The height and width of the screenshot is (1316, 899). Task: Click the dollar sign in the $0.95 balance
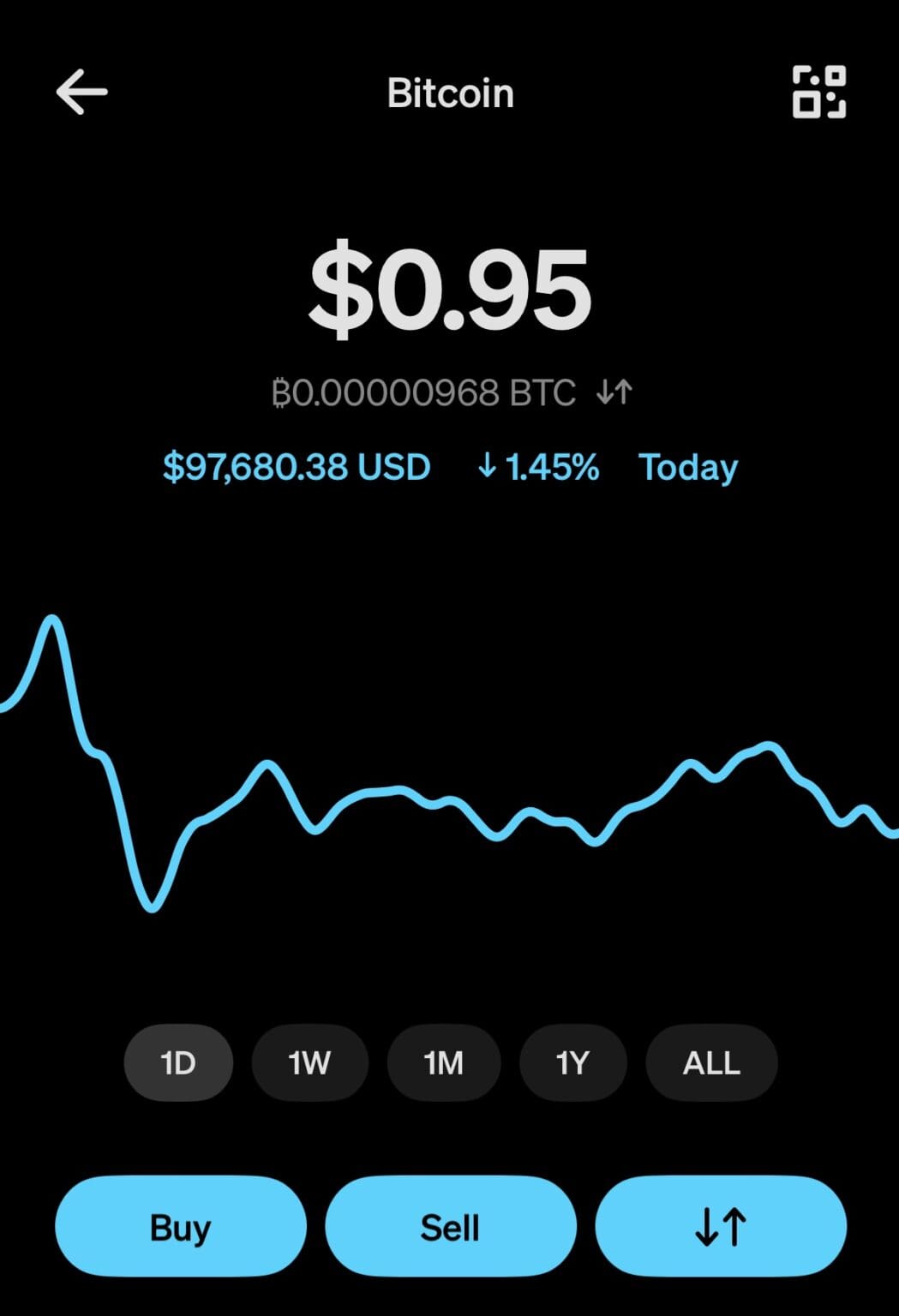(342, 290)
